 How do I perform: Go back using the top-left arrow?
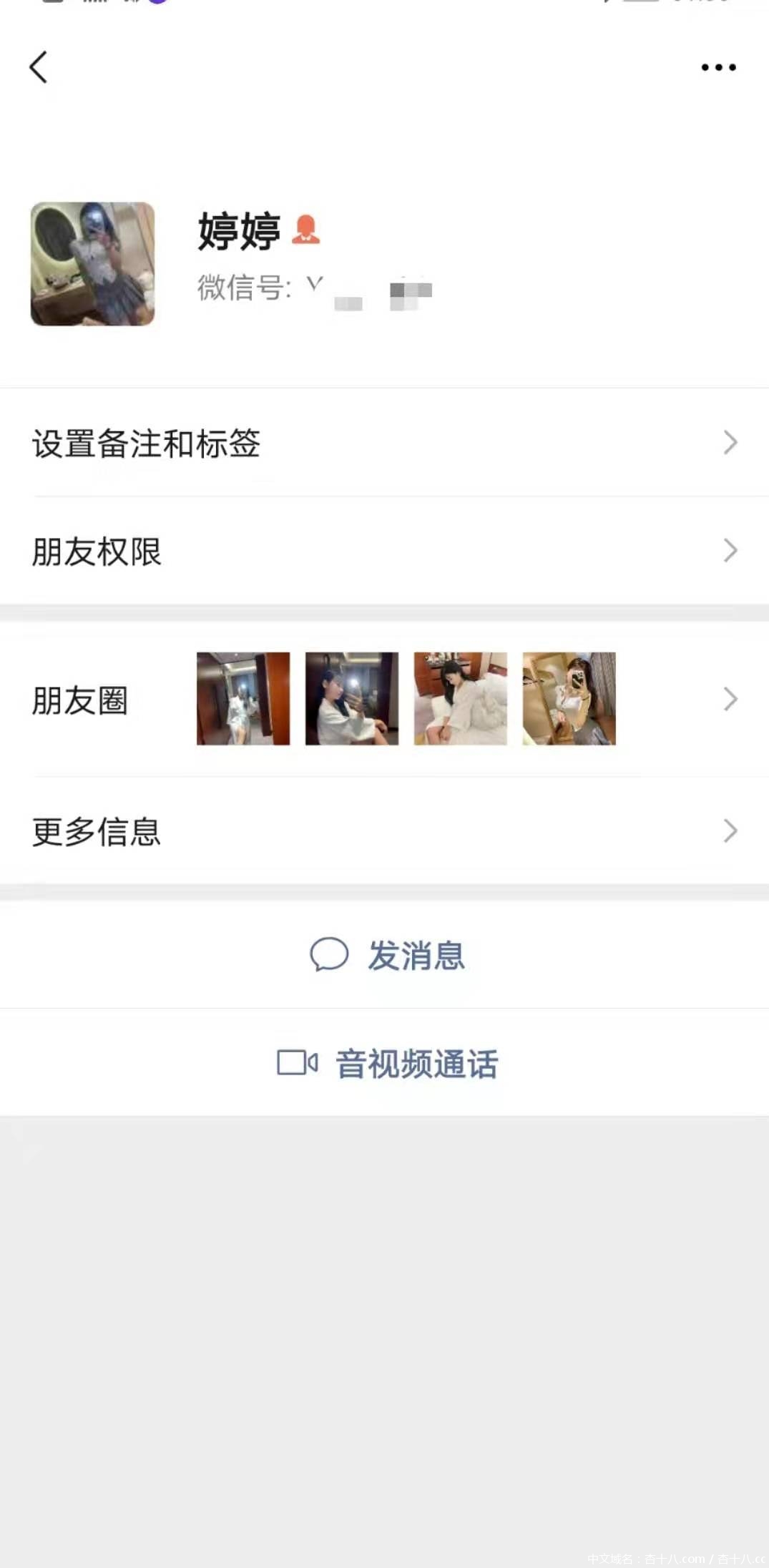39,67
